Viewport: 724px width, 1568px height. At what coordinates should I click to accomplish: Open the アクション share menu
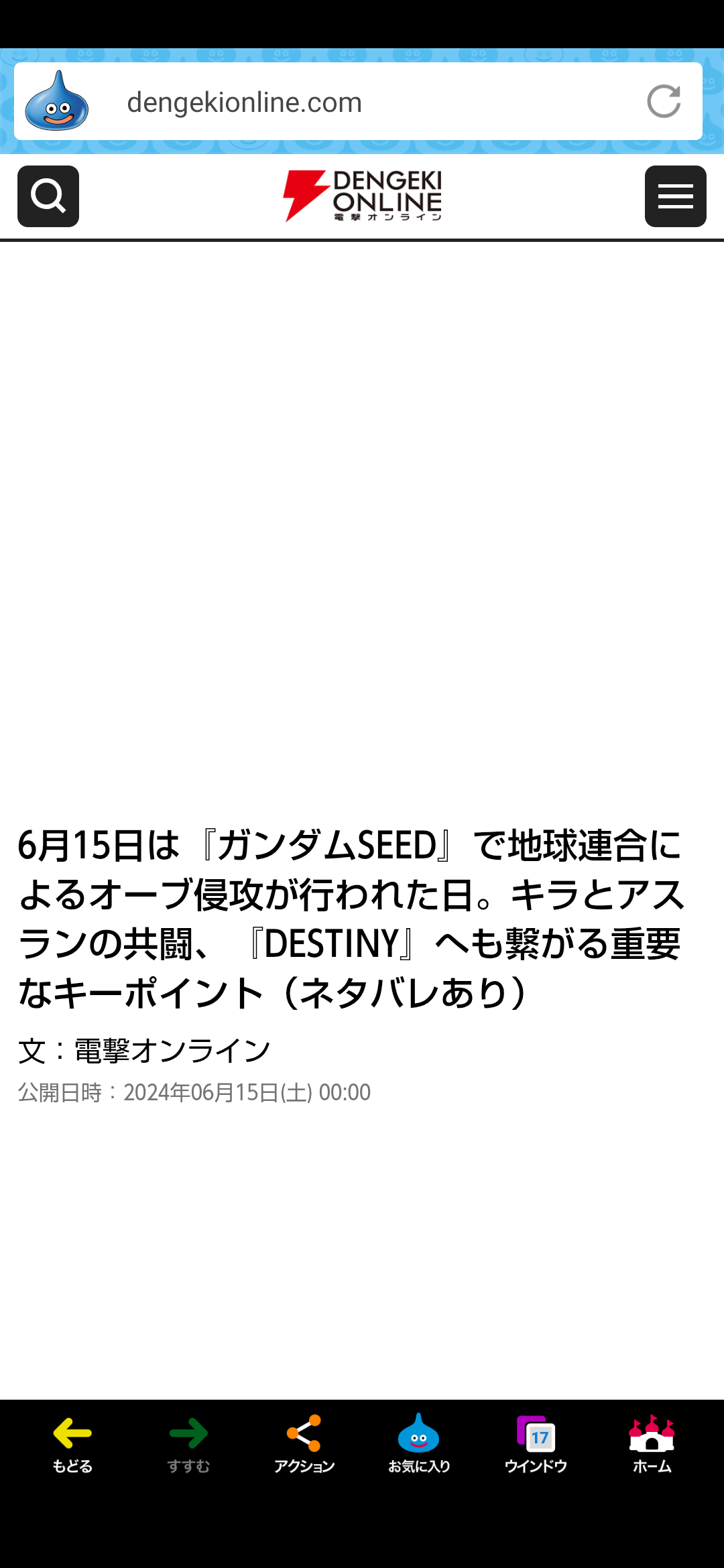click(x=304, y=1444)
